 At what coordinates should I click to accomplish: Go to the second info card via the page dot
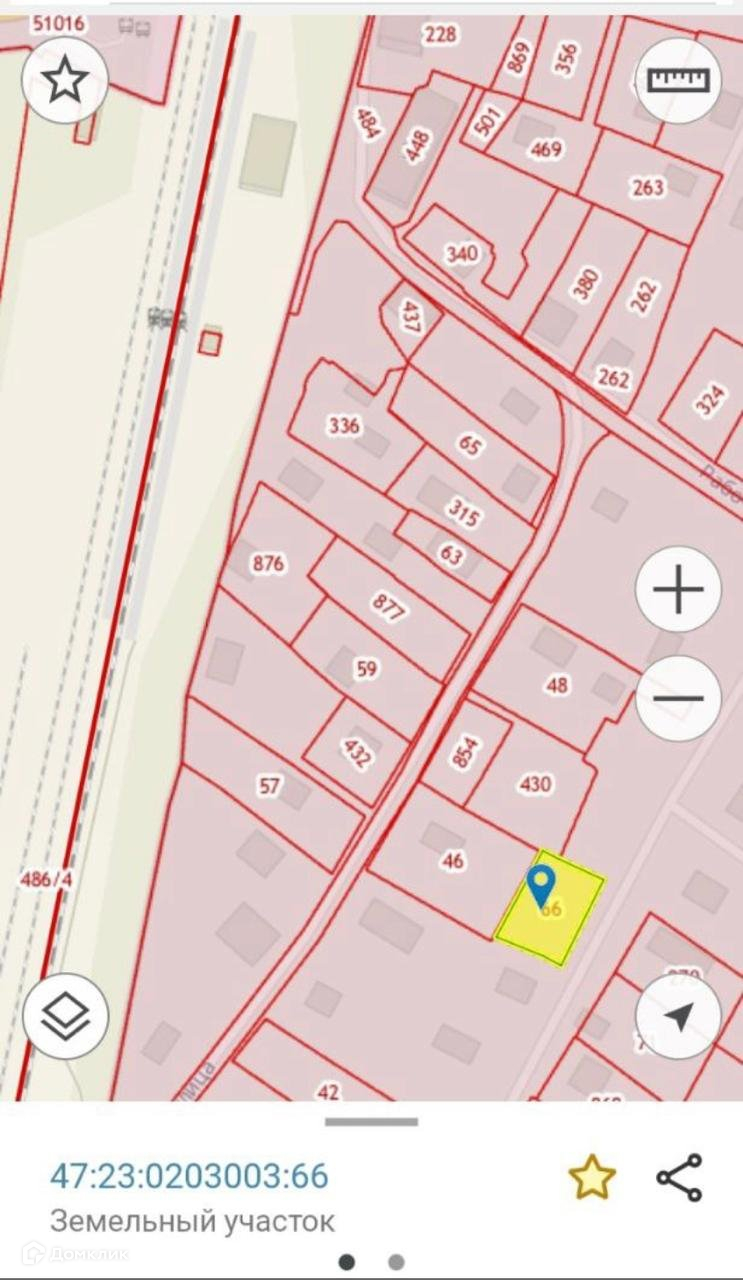(x=396, y=1262)
